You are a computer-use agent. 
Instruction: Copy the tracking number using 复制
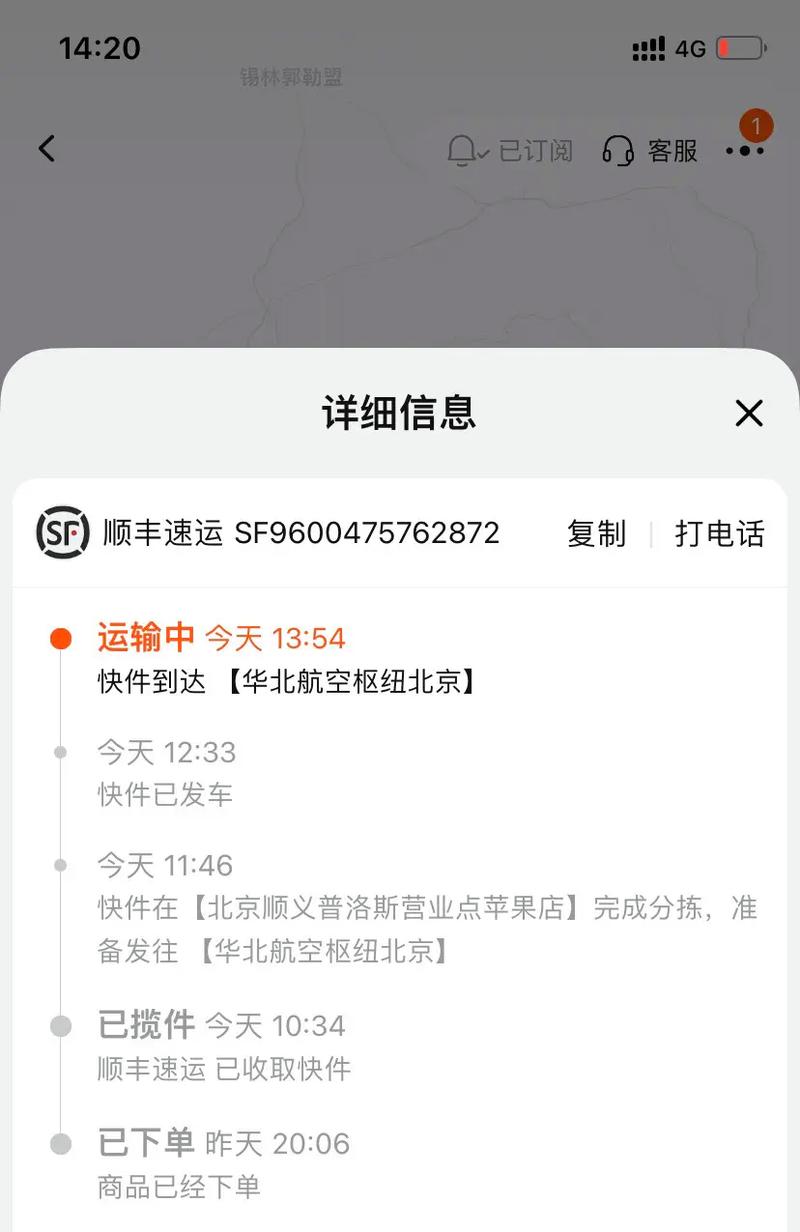tap(597, 534)
